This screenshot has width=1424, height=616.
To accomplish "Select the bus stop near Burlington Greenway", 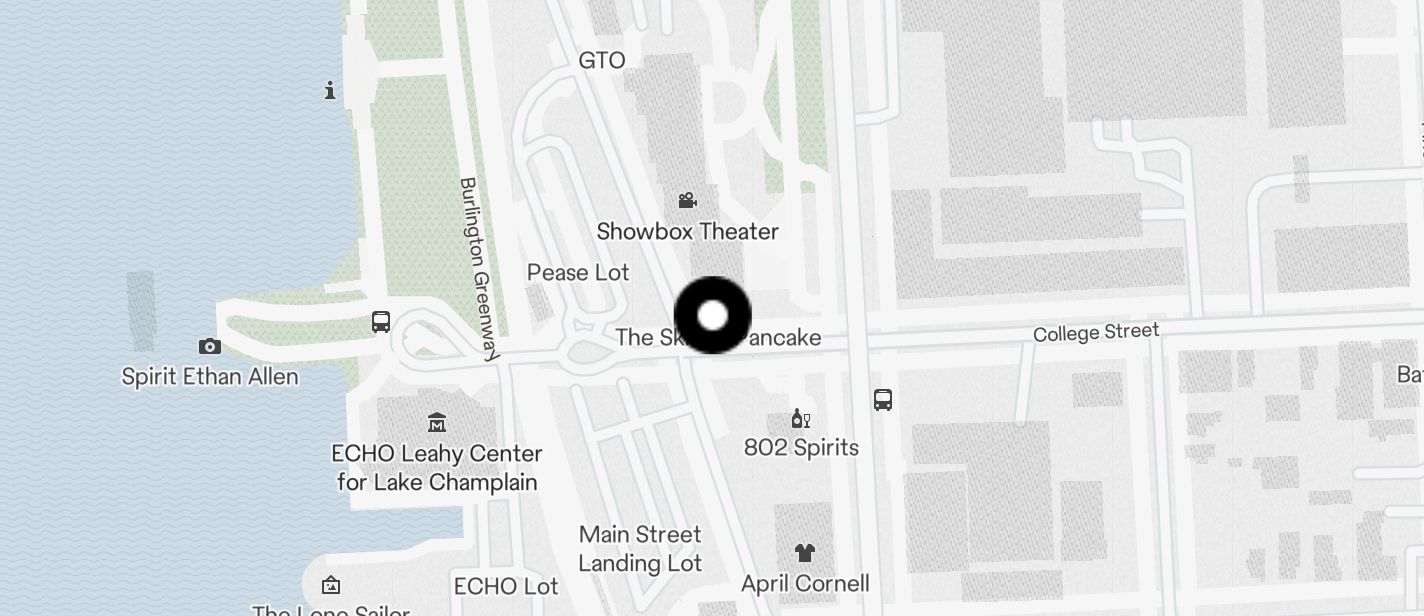I will click(x=381, y=322).
